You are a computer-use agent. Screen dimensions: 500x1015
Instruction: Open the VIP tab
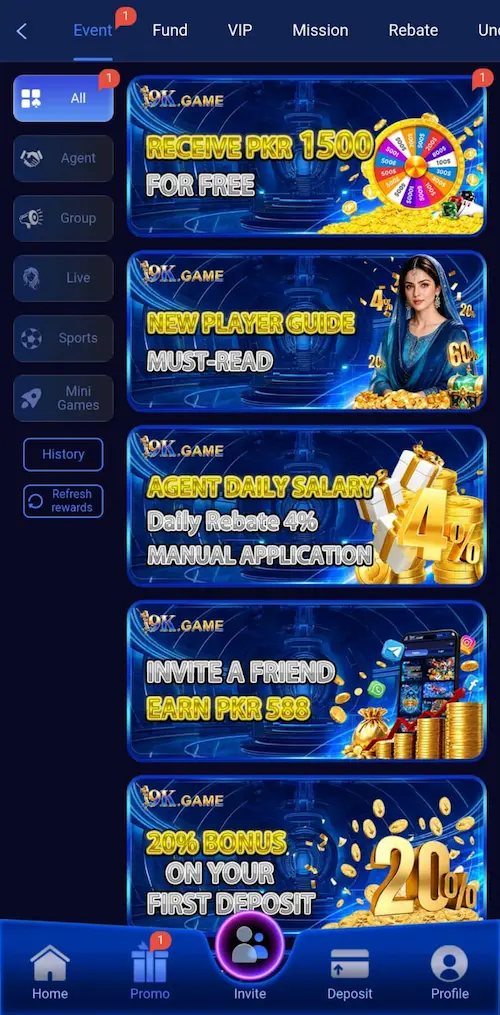[x=240, y=30]
